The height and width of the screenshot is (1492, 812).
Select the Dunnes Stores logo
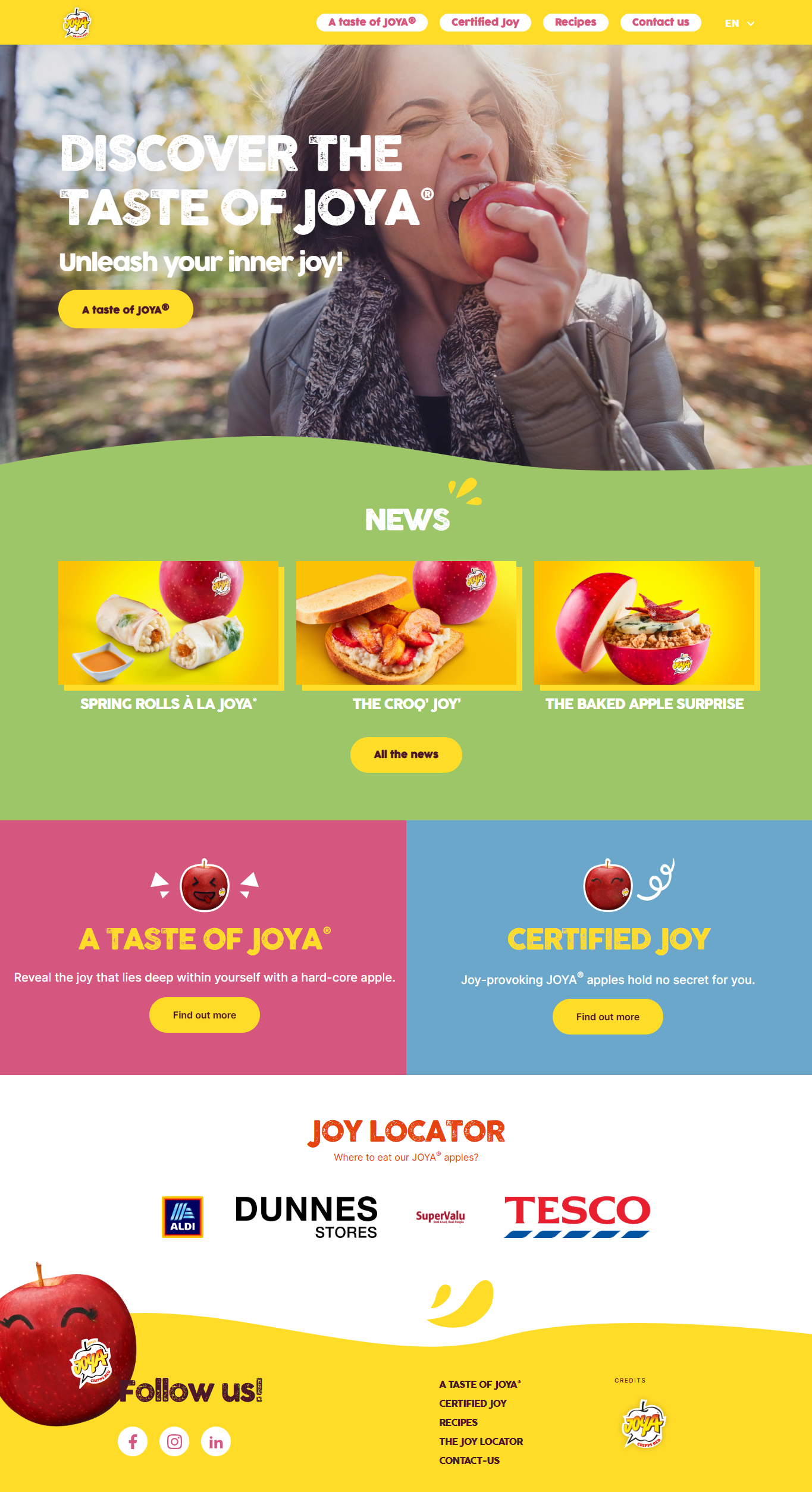point(306,1217)
